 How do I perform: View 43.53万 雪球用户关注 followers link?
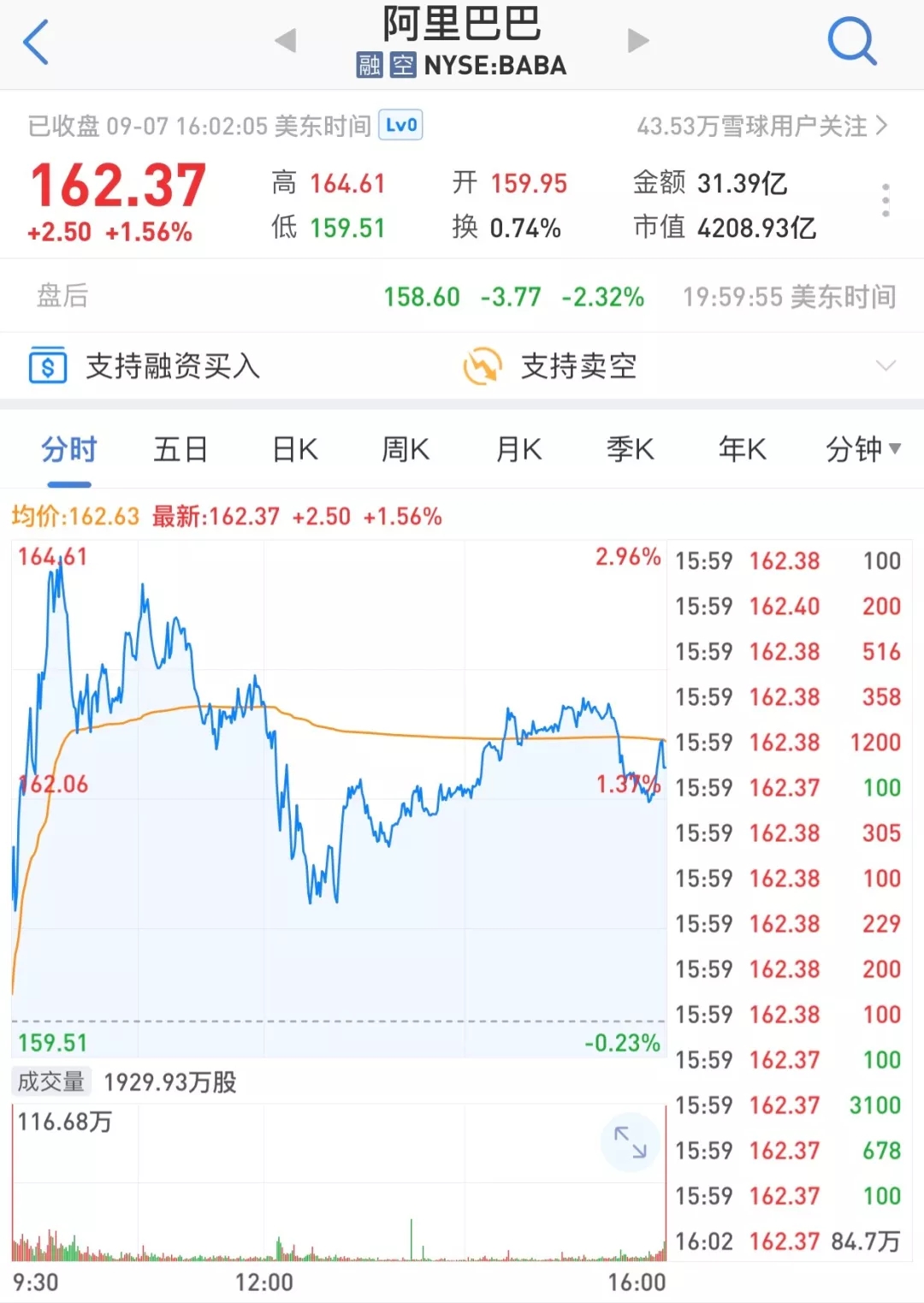(x=761, y=127)
